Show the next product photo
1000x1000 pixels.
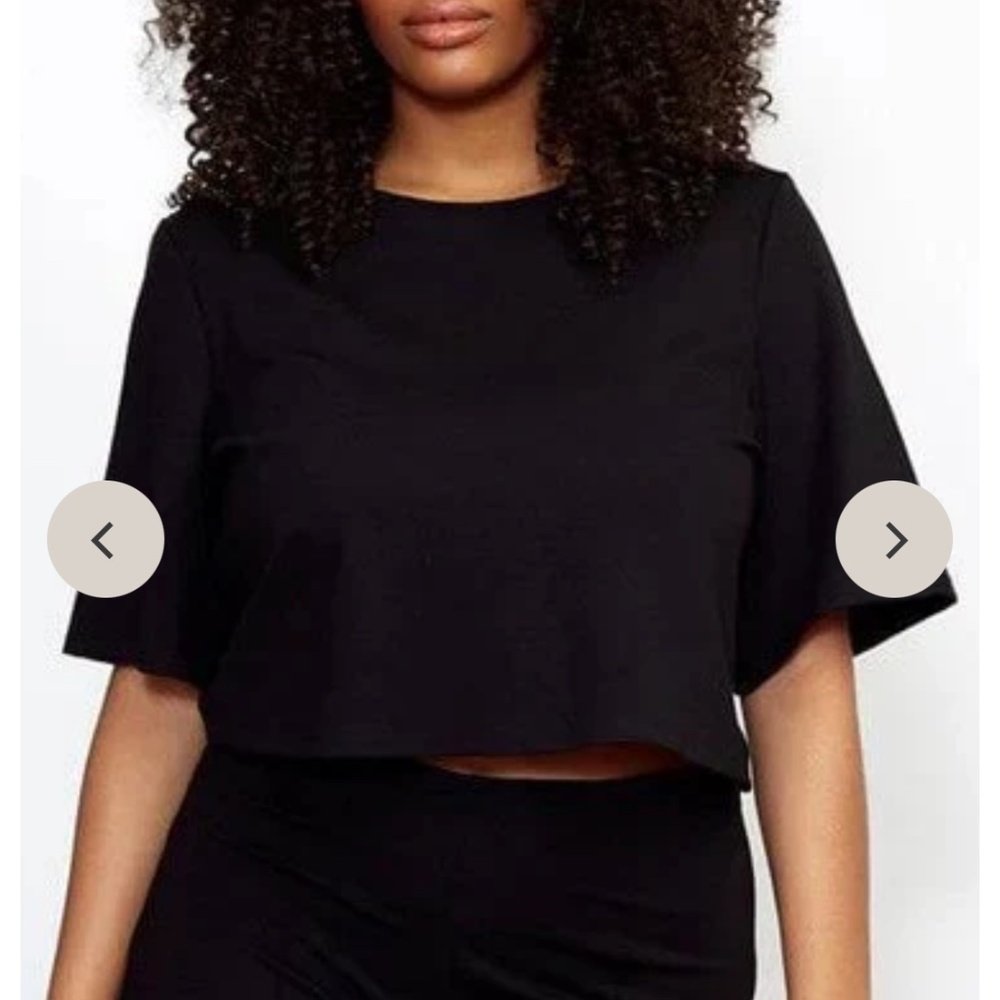[x=894, y=540]
